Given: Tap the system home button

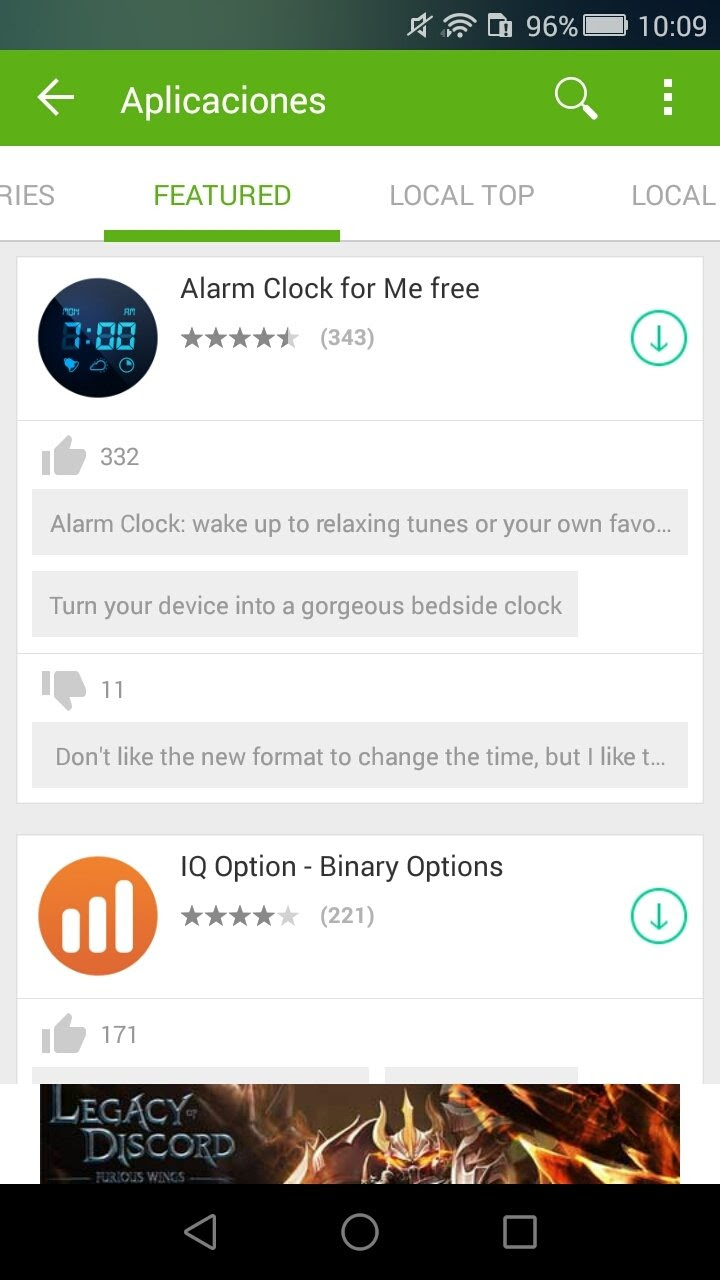Looking at the screenshot, I should pyautogui.click(x=360, y=1232).
